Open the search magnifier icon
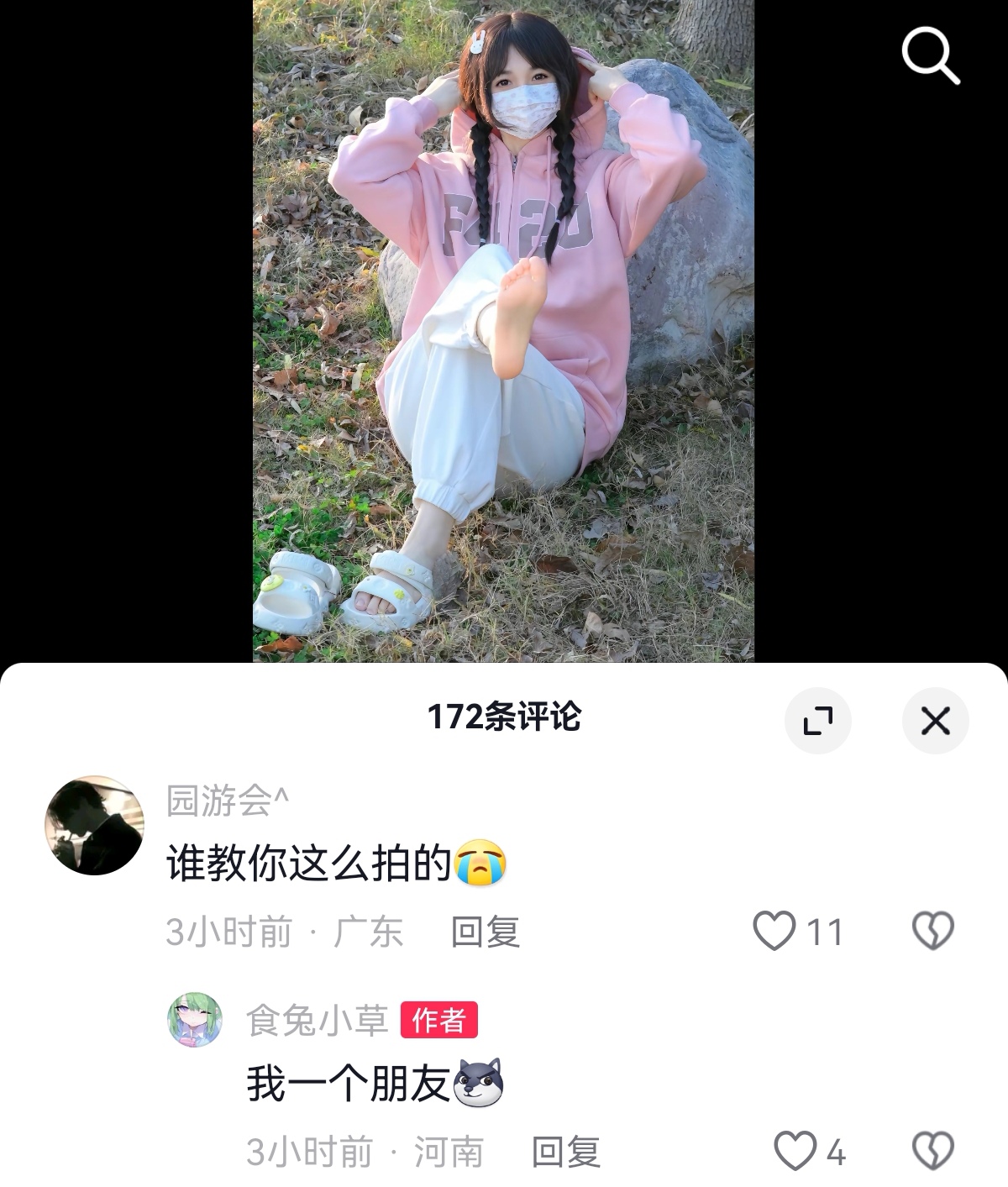 930,55
